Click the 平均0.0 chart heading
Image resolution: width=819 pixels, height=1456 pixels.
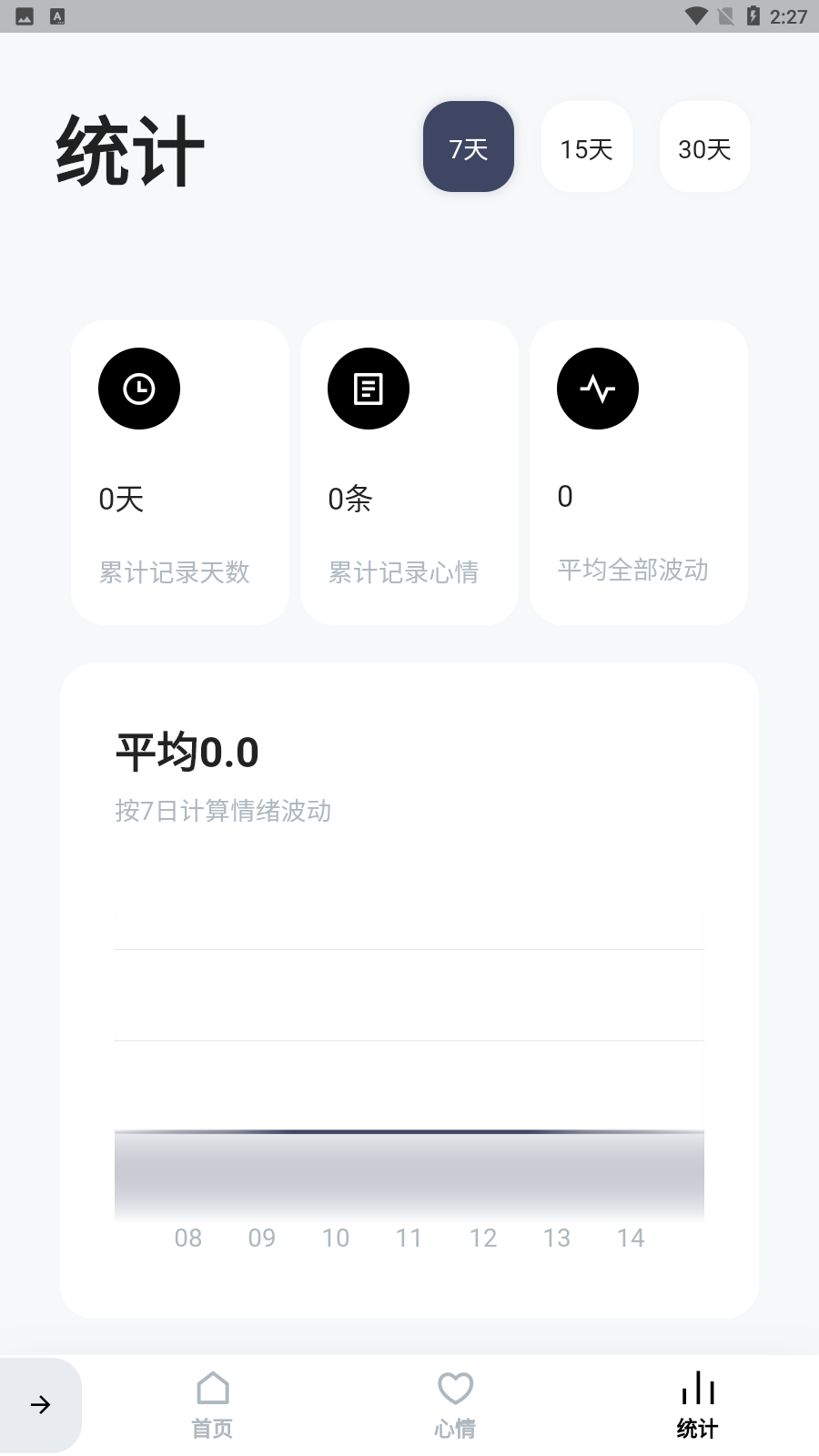coord(186,751)
